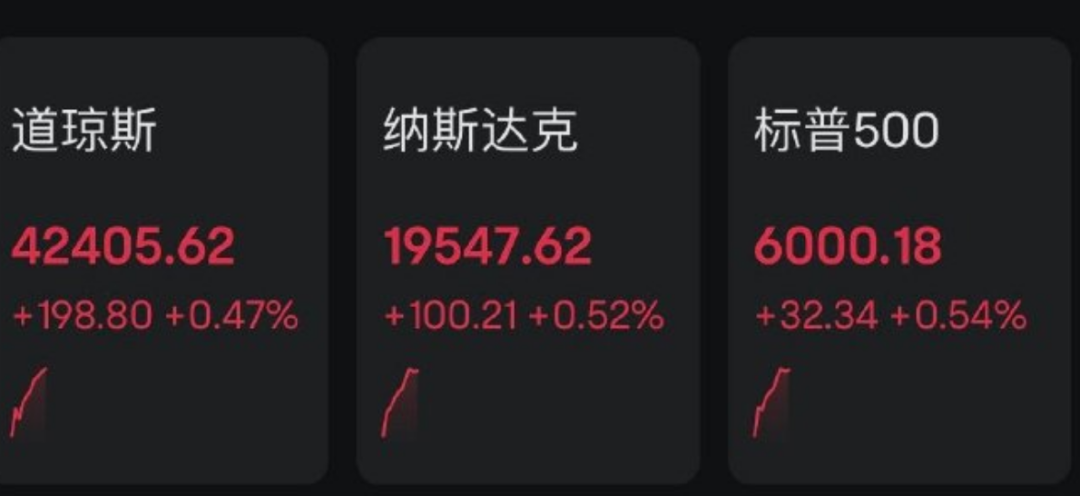
Task: Select the 标普500 index card
Action: coord(898,260)
